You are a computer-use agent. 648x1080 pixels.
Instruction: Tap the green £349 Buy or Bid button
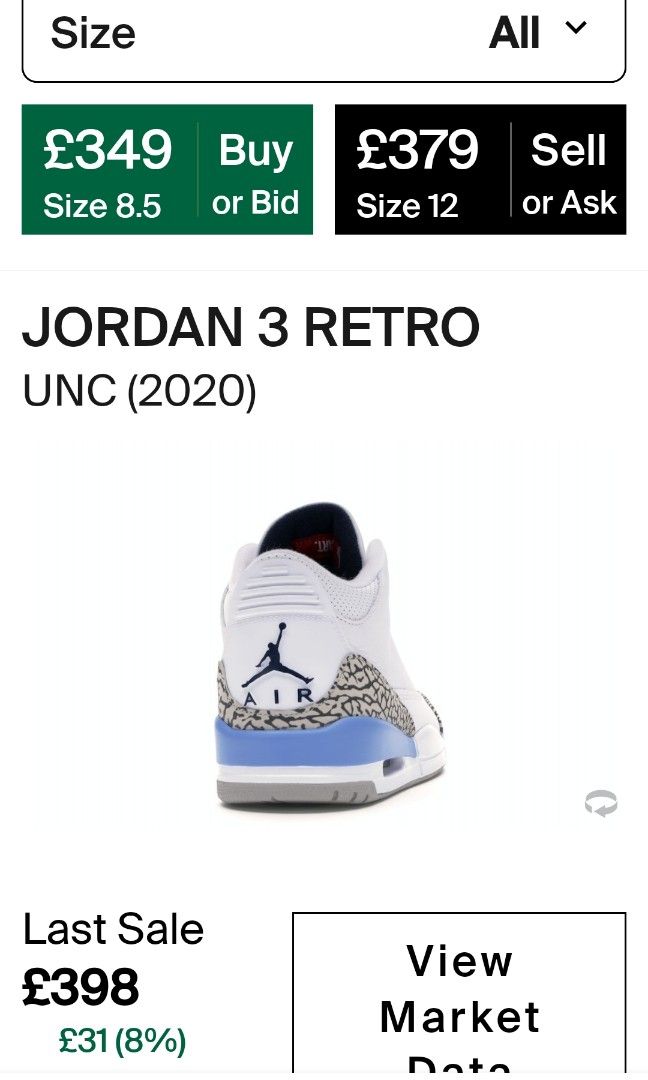[x=167, y=170]
